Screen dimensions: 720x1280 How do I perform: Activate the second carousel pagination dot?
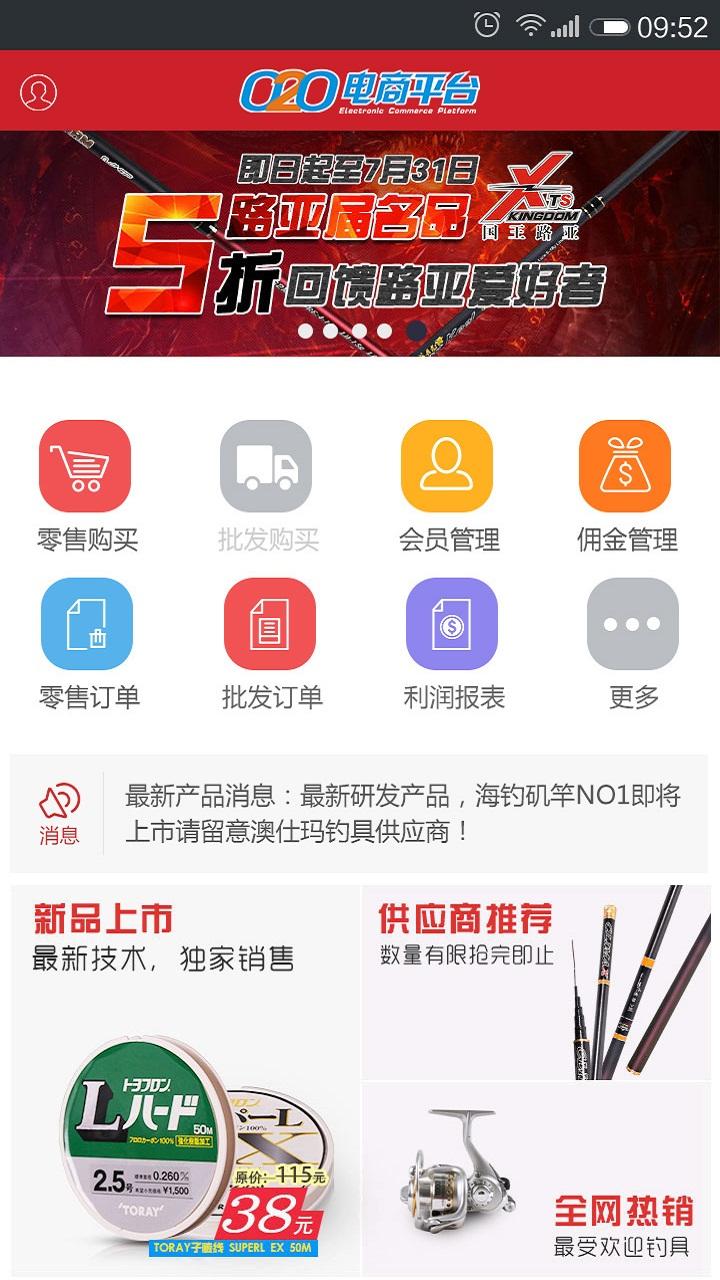[330, 331]
